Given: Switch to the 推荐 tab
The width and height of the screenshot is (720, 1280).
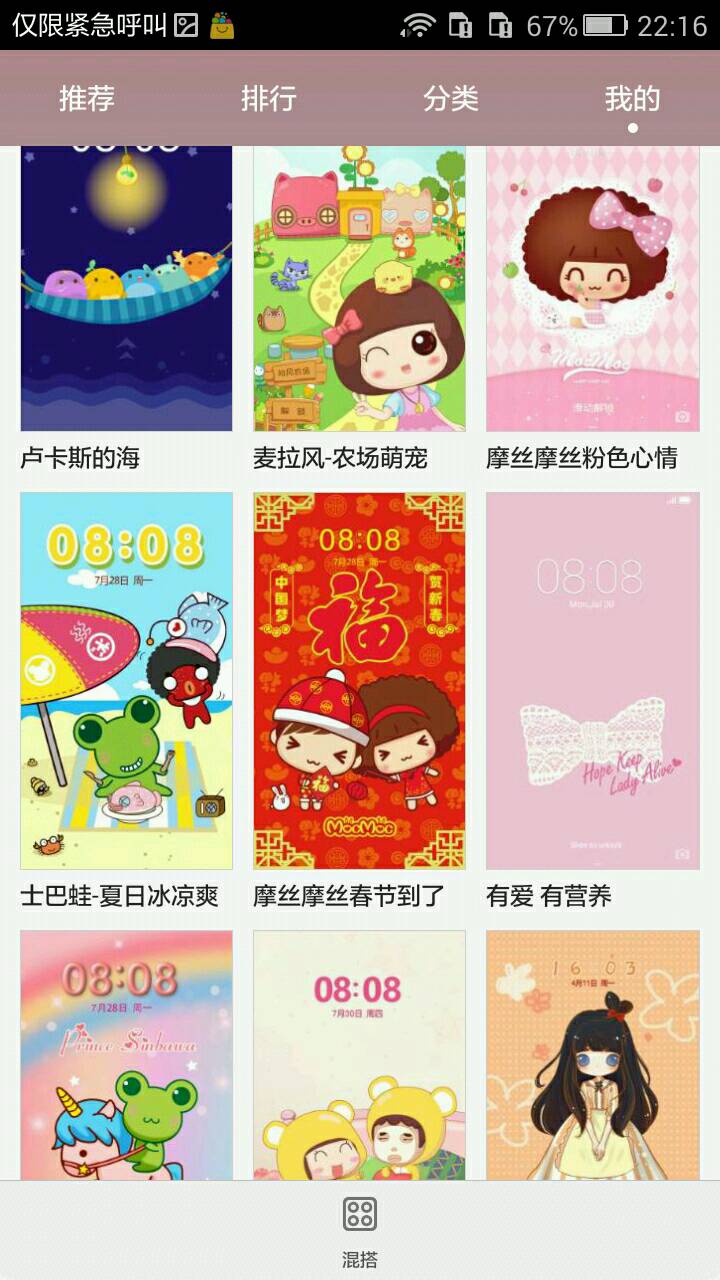Looking at the screenshot, I should 87,98.
